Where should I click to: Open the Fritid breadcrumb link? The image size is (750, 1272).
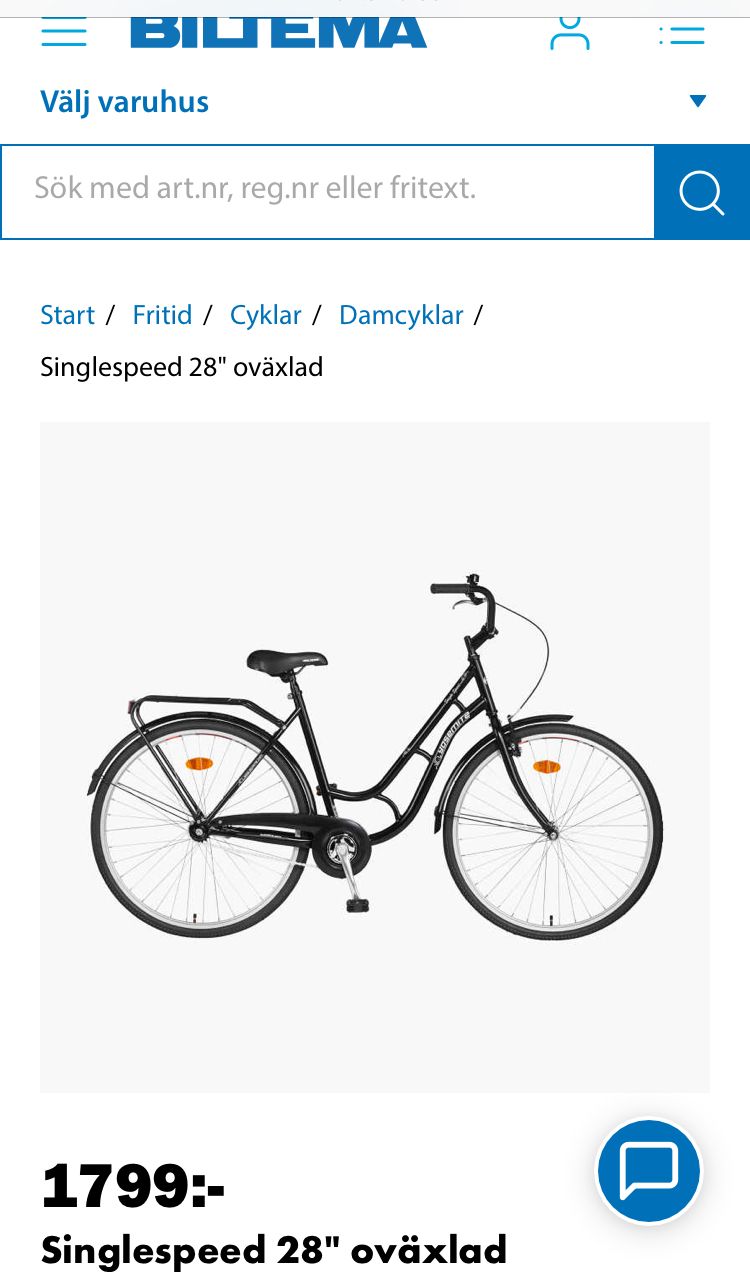pyautogui.click(x=162, y=315)
